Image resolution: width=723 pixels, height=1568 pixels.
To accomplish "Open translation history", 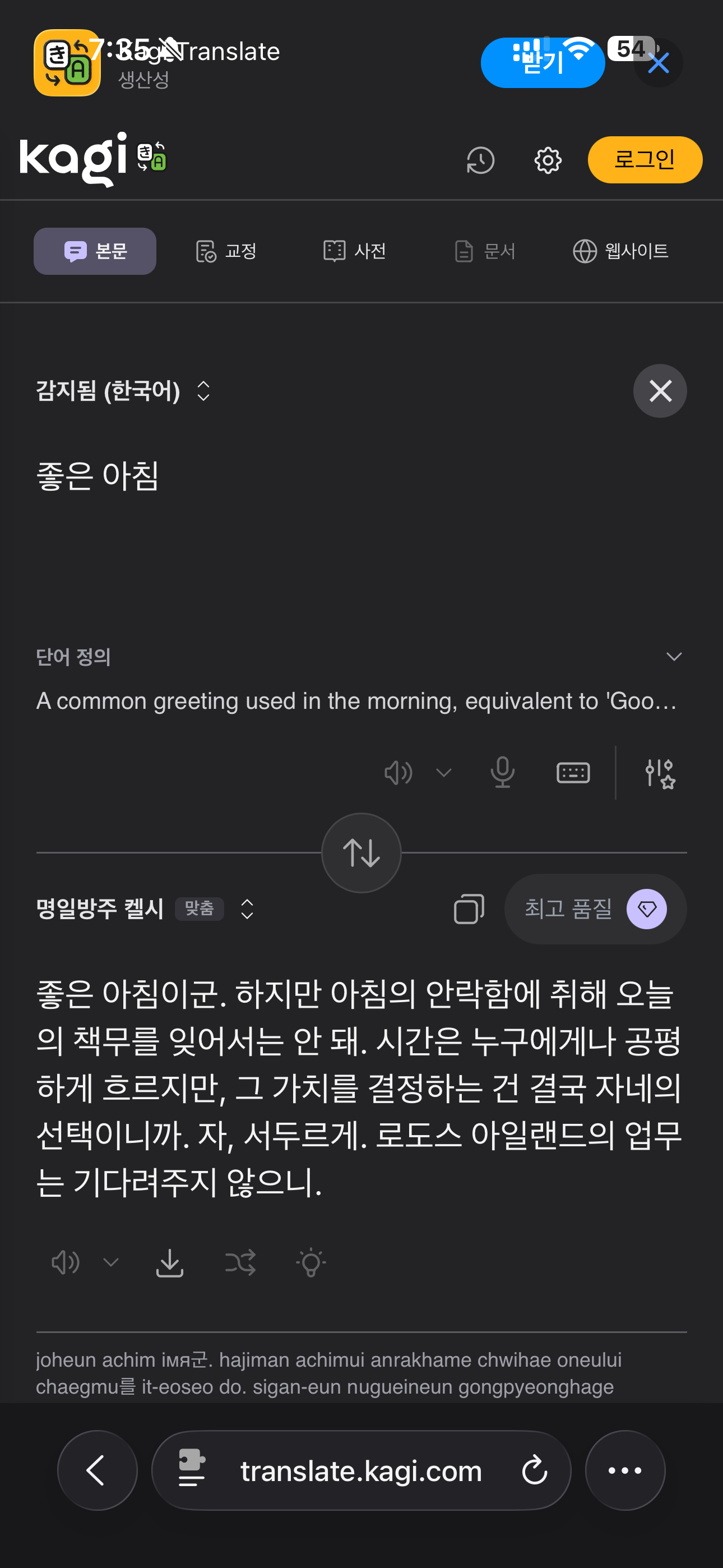I will (480, 160).
